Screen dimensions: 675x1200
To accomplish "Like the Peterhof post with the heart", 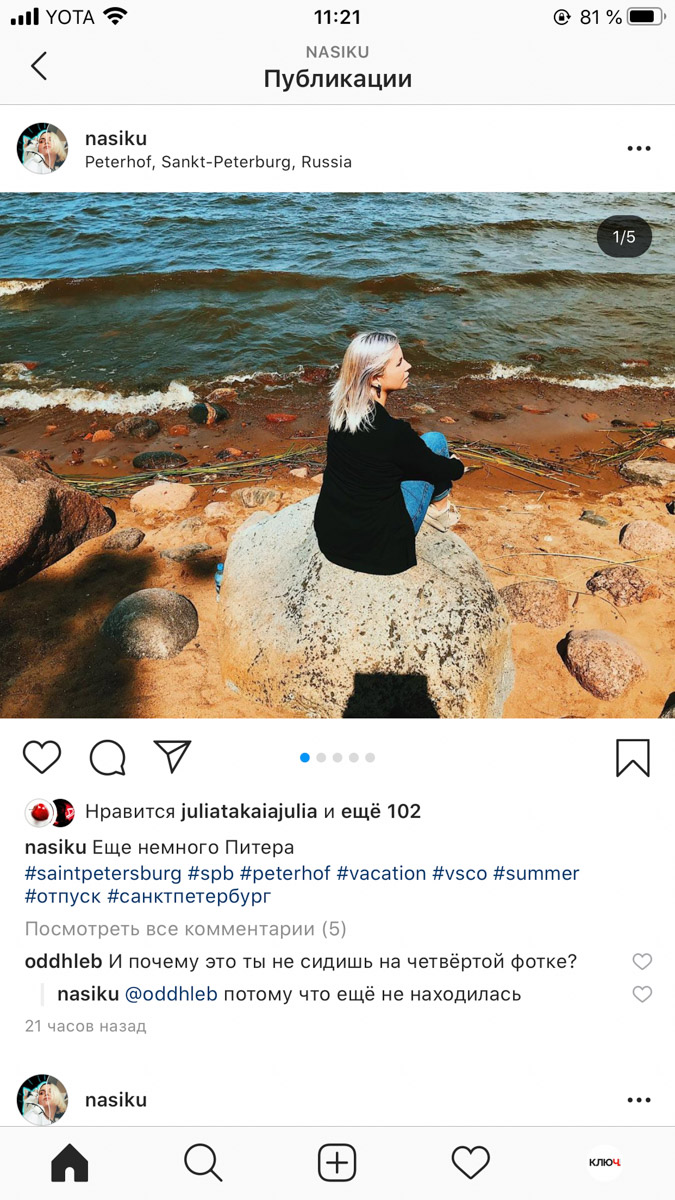I will (42, 758).
